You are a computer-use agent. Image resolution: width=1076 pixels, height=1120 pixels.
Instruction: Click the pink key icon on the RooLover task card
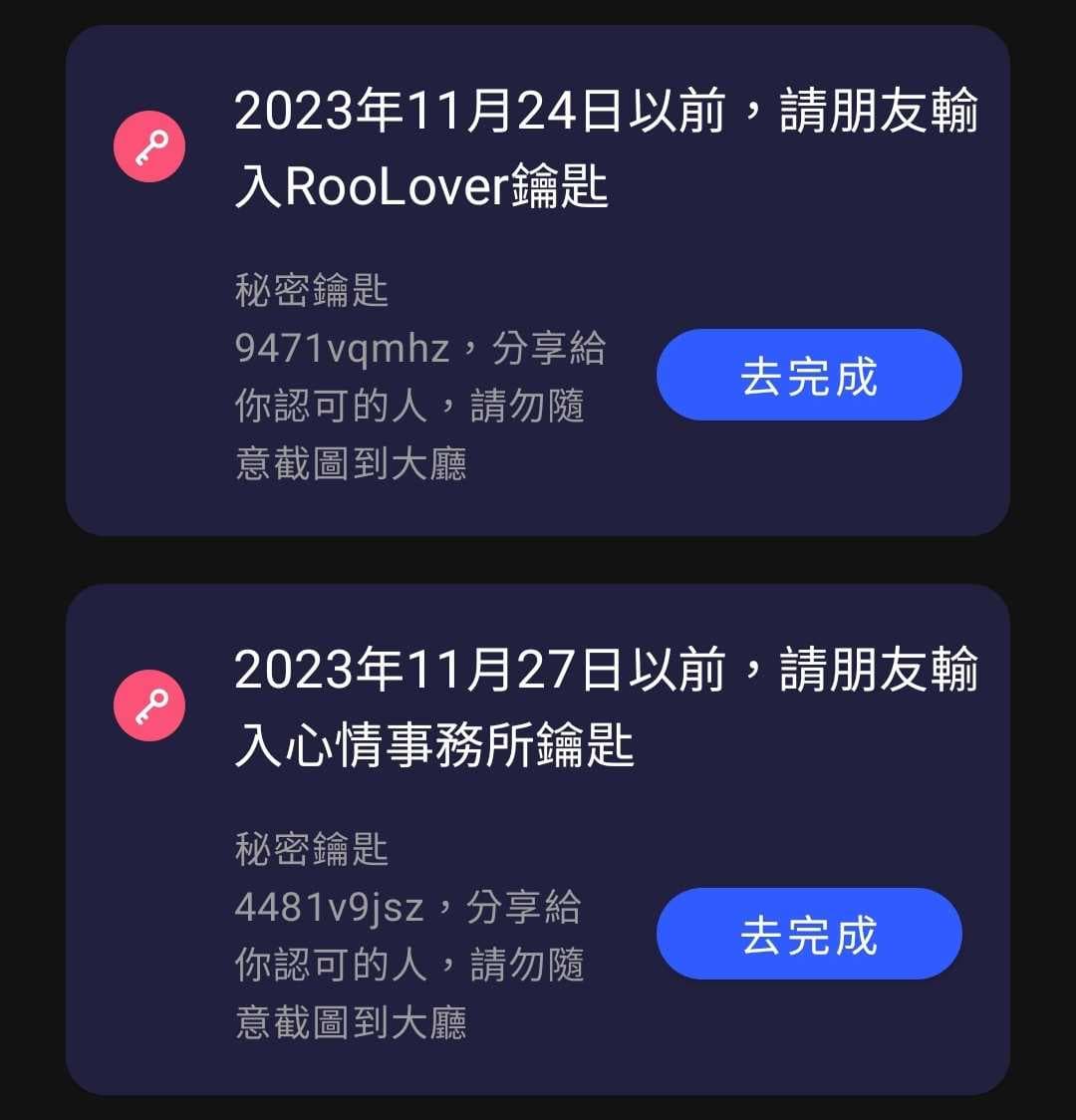(x=149, y=145)
